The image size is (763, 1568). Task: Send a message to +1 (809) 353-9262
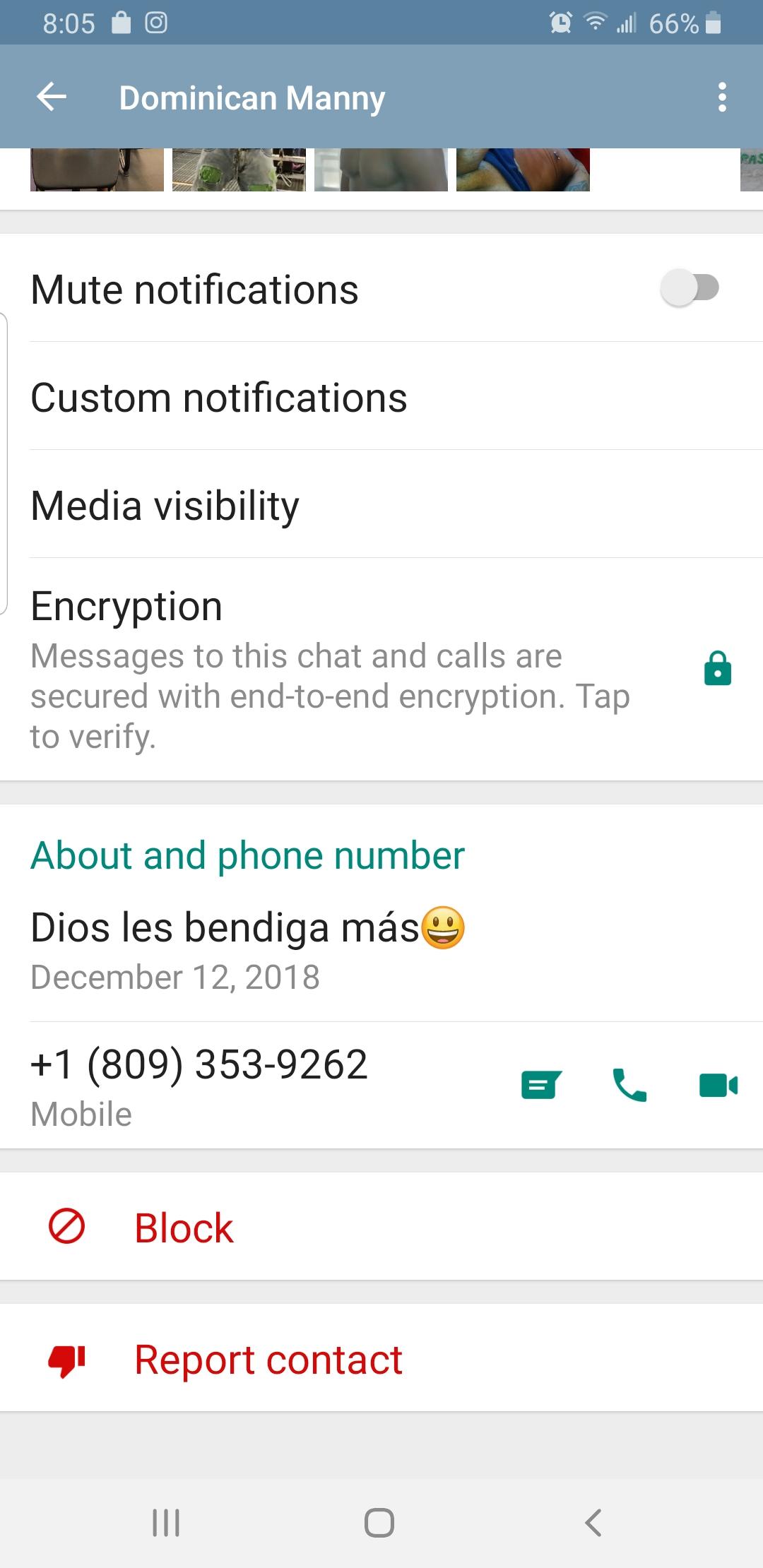point(541,1085)
